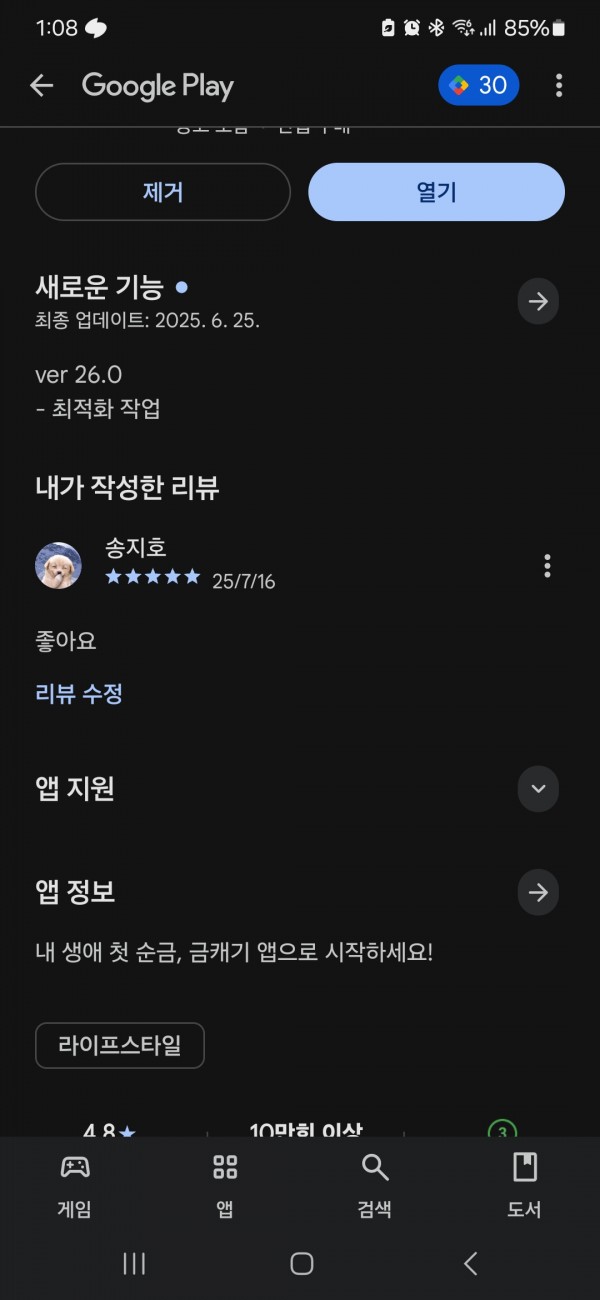The width and height of the screenshot is (600, 1300).
Task: Tap the system home button
Action: click(301, 1264)
